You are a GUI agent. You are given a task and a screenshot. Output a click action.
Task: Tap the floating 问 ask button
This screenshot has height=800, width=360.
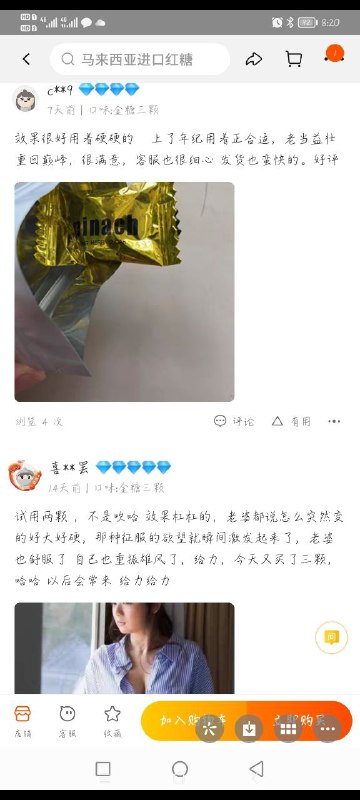(331, 637)
